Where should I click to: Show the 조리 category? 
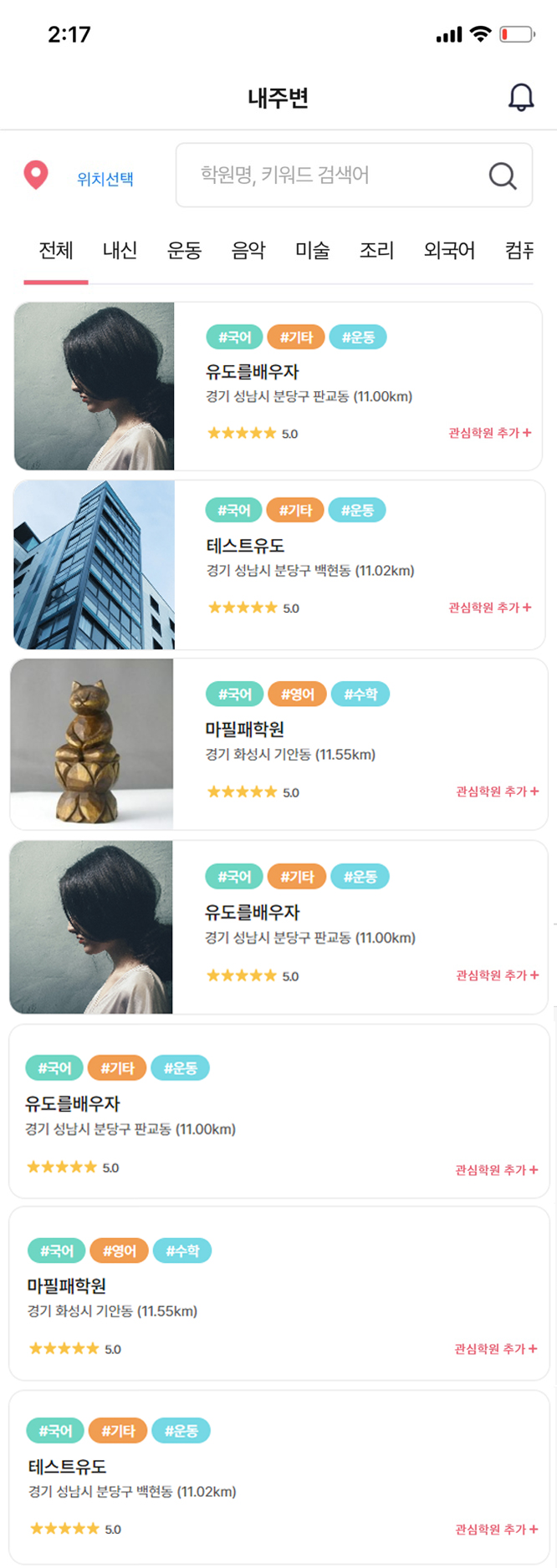pyautogui.click(x=376, y=251)
